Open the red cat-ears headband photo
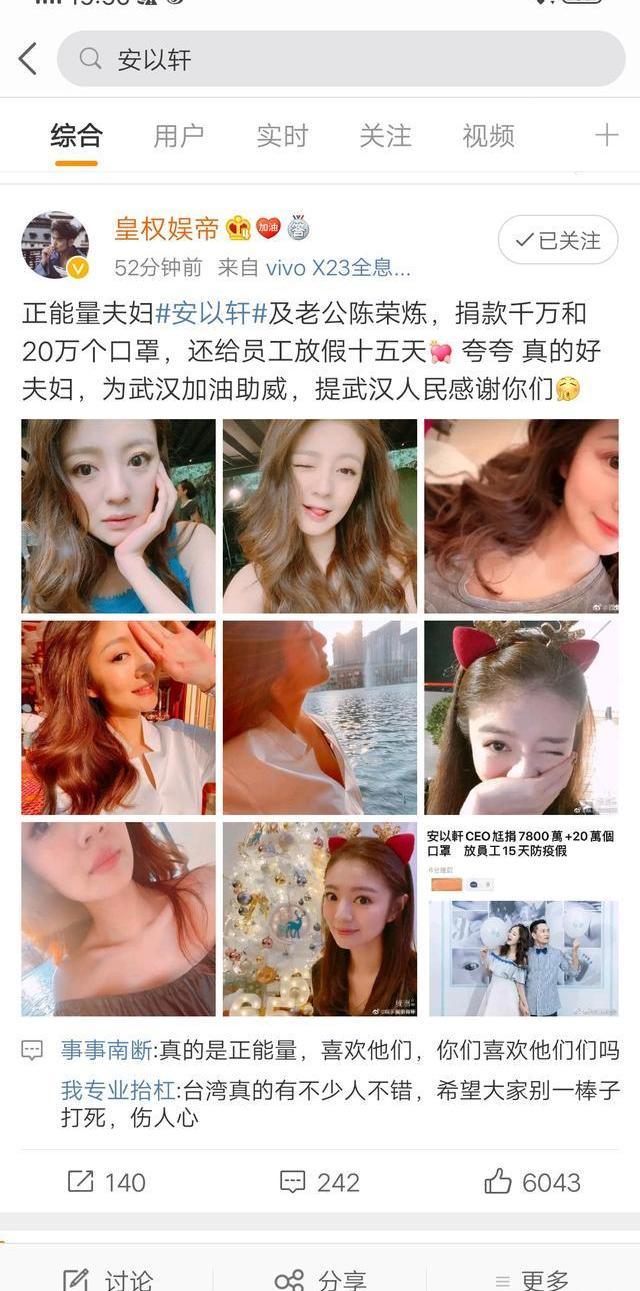The width and height of the screenshot is (640, 1291). click(x=521, y=717)
